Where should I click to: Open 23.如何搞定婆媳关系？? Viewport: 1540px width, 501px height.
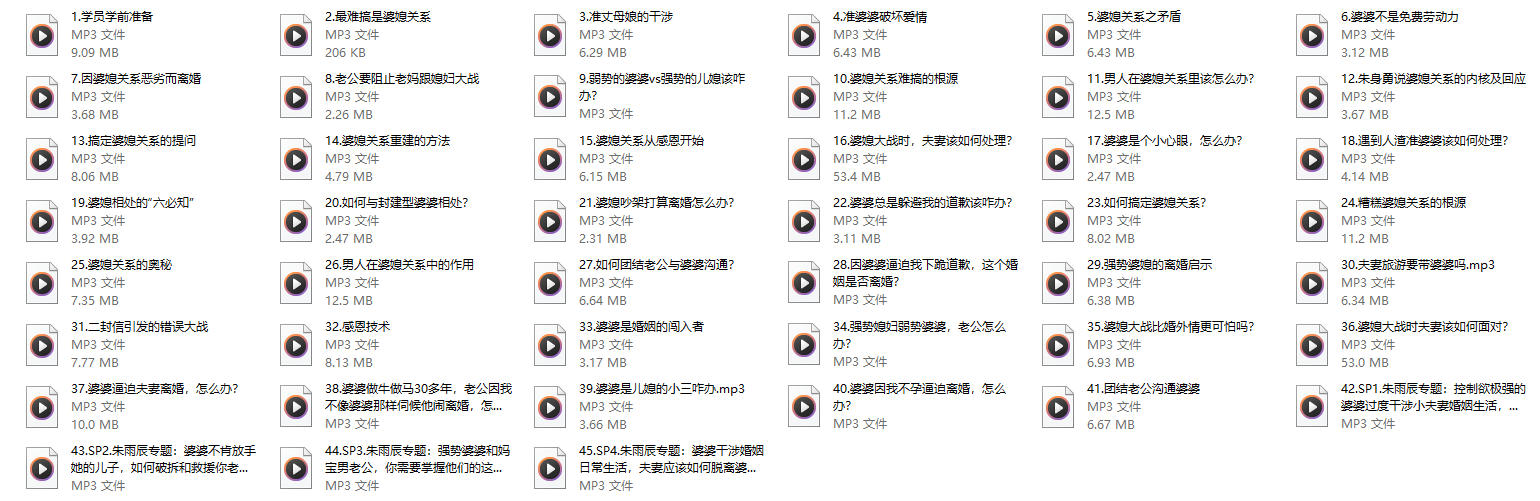click(1057, 221)
